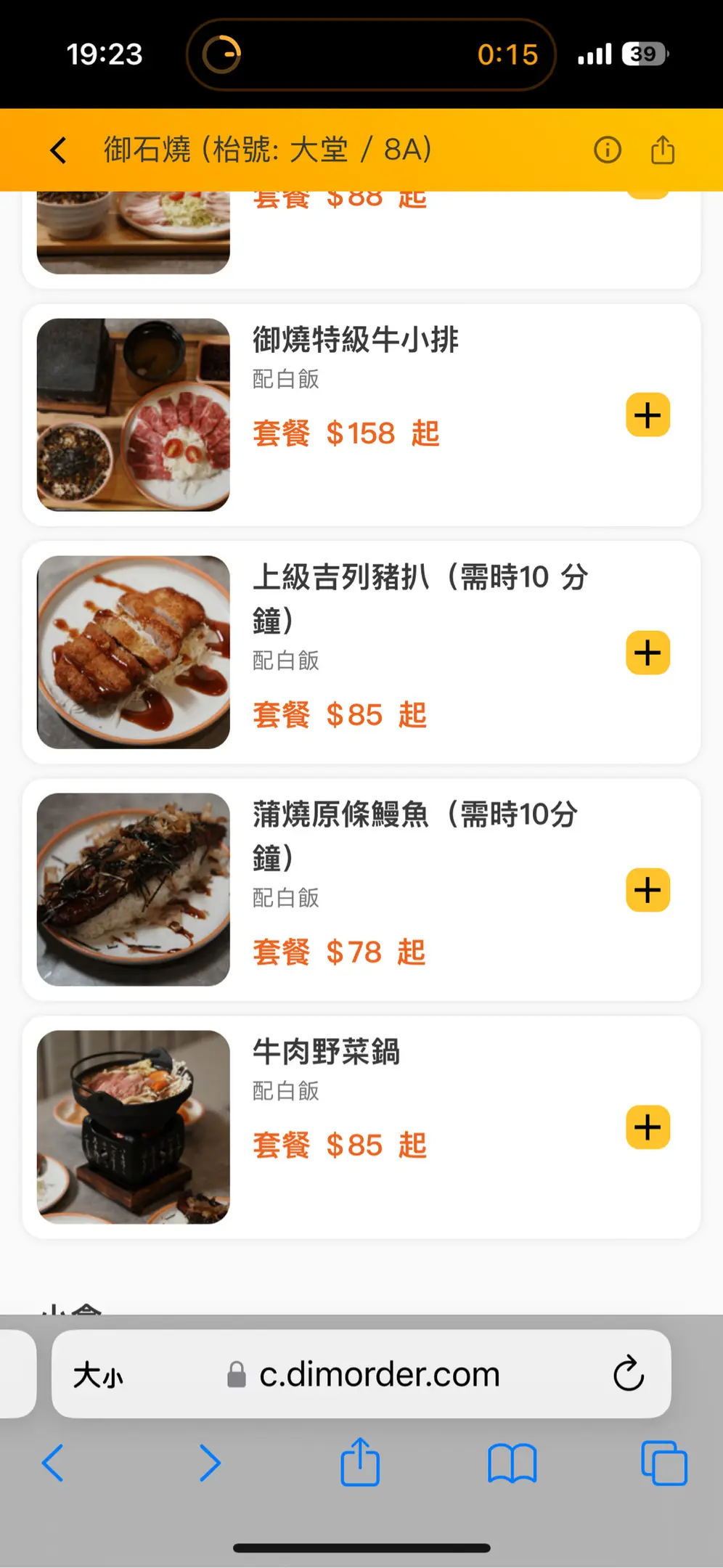Reload the current page
Screen dimensions: 723x1568
click(628, 1373)
